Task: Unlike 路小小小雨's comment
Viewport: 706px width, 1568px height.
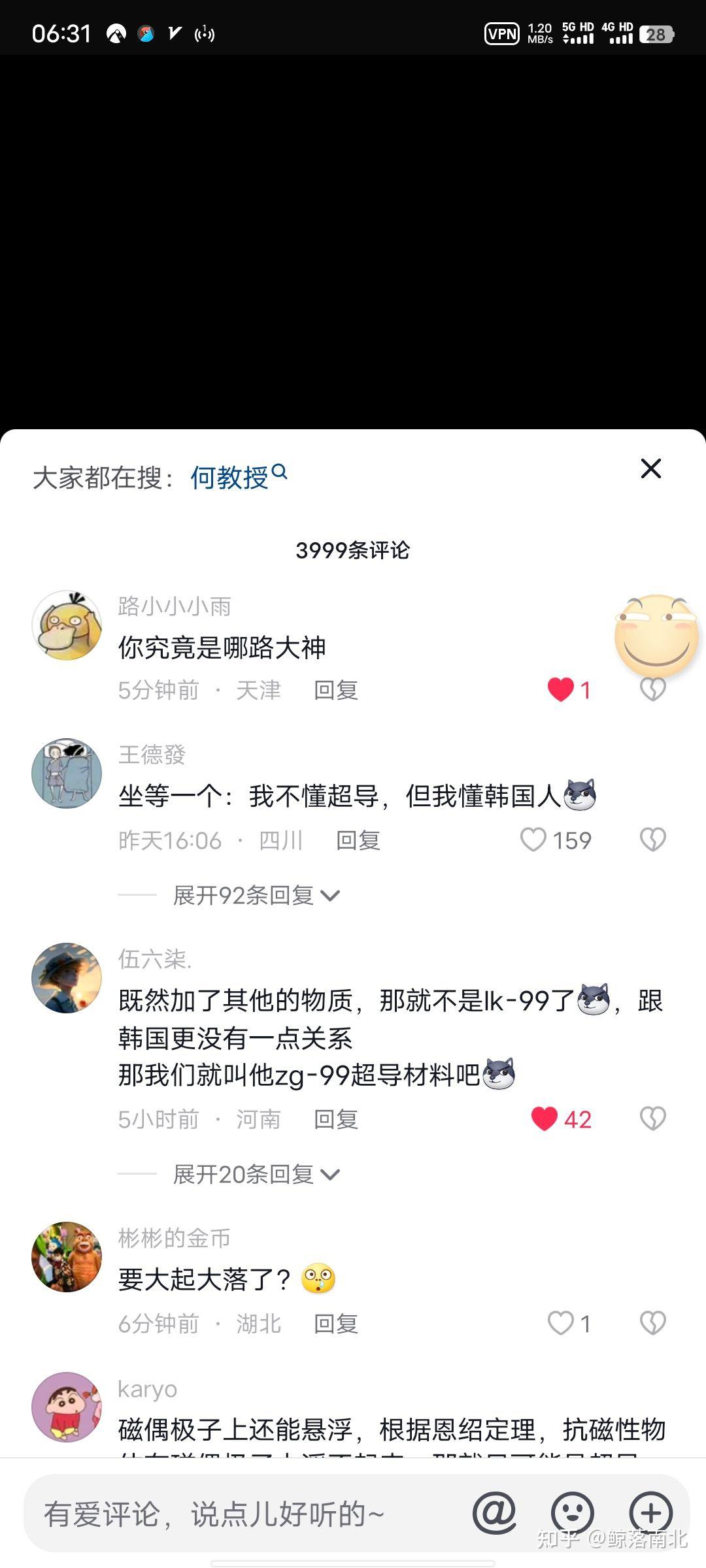Action: (561, 689)
